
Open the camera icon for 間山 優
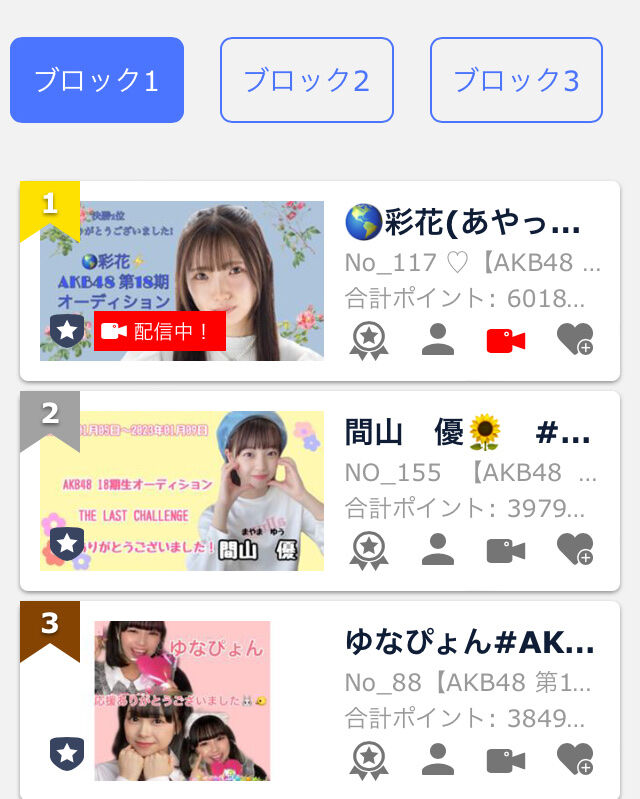pos(506,550)
